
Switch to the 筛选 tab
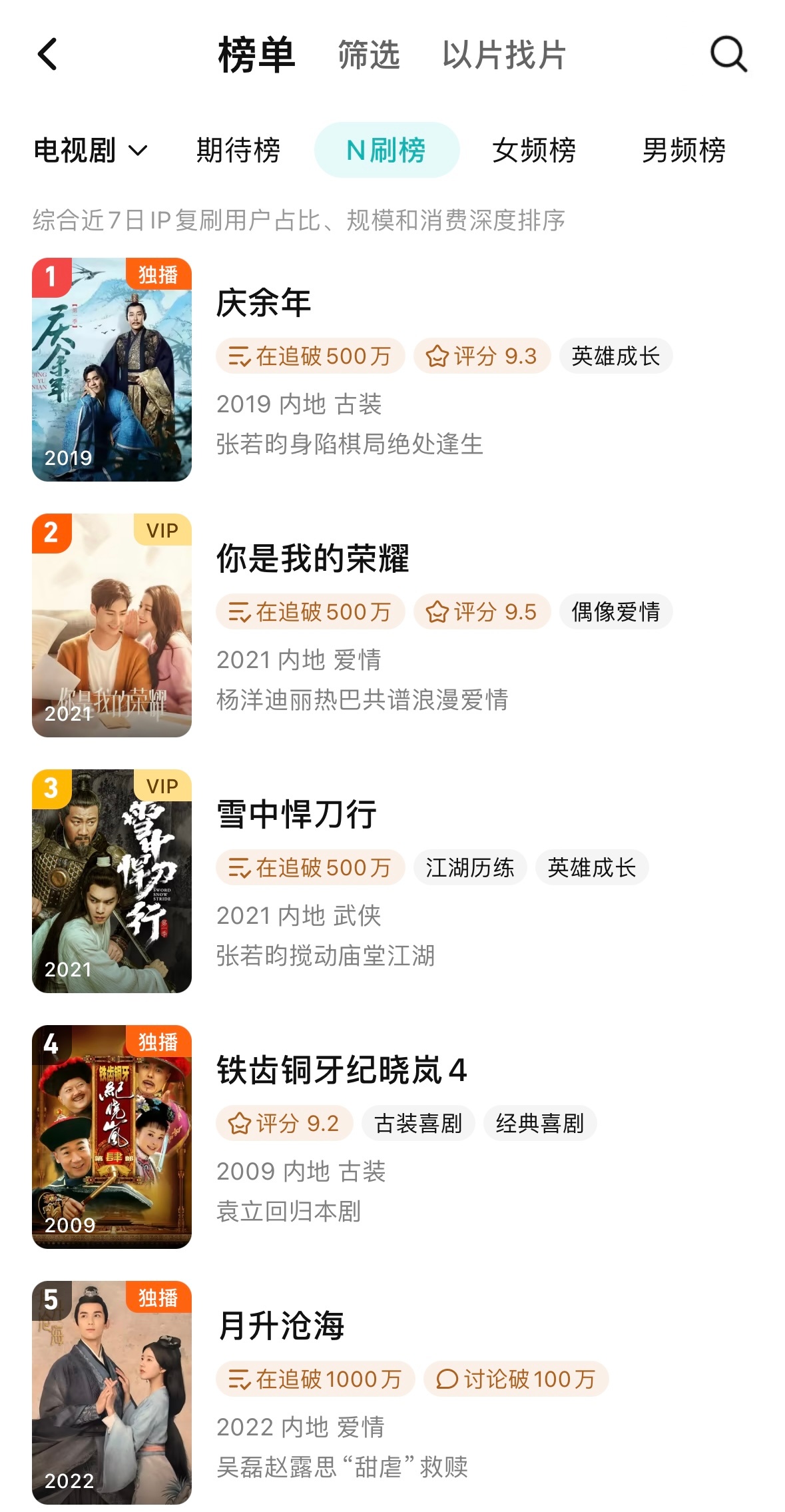[x=369, y=55]
